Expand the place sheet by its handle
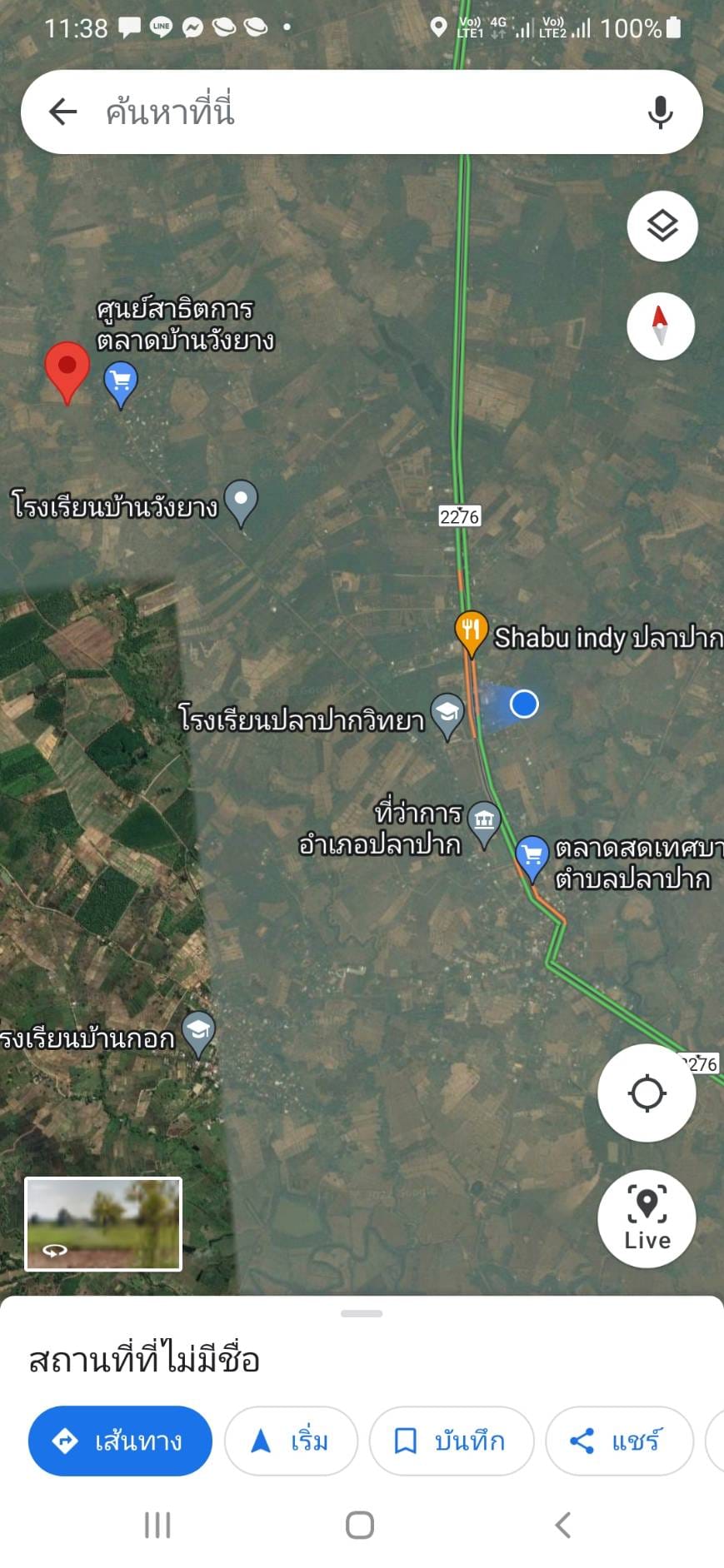The width and height of the screenshot is (724, 1568). 362,1314
